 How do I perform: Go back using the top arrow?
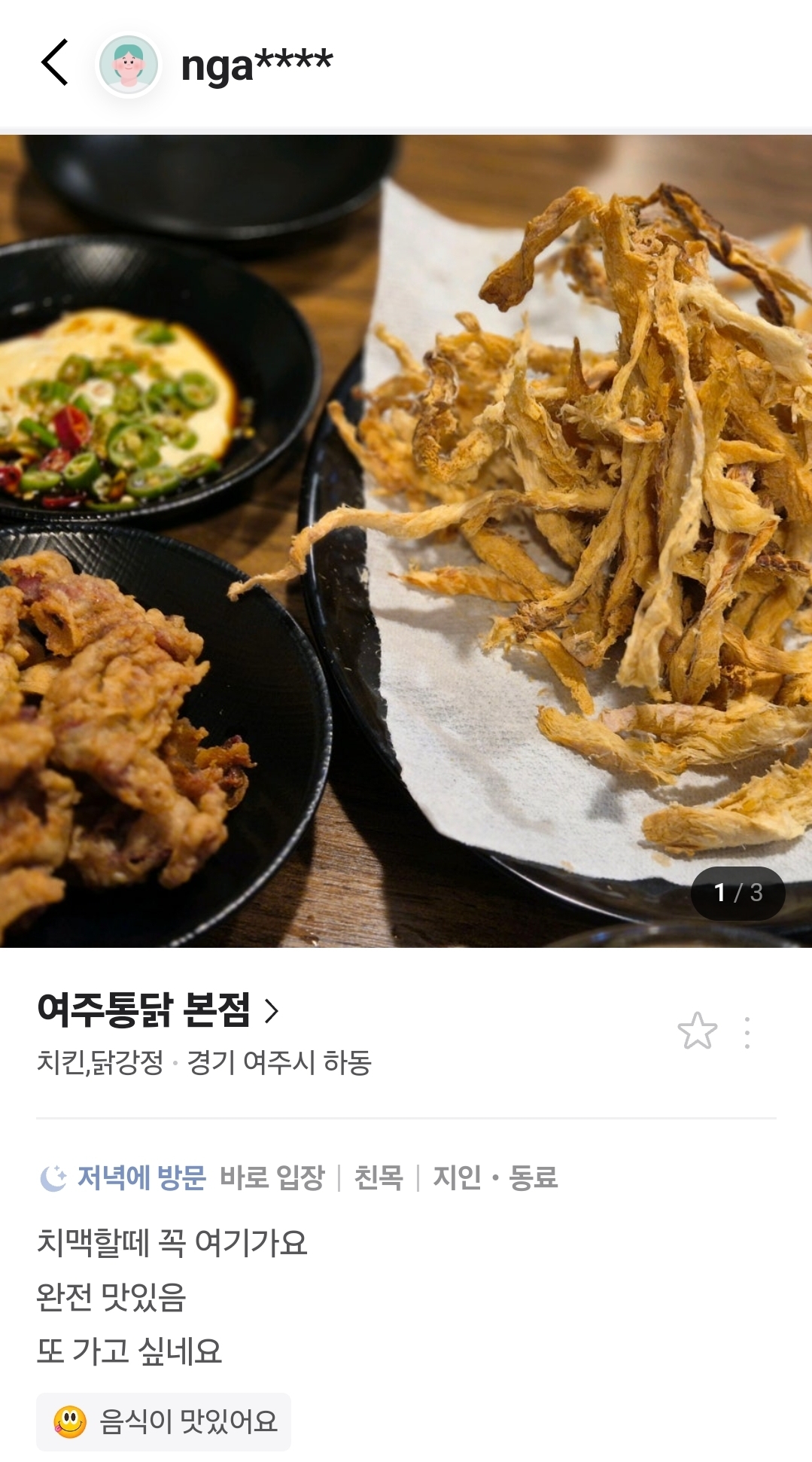pyautogui.click(x=54, y=62)
